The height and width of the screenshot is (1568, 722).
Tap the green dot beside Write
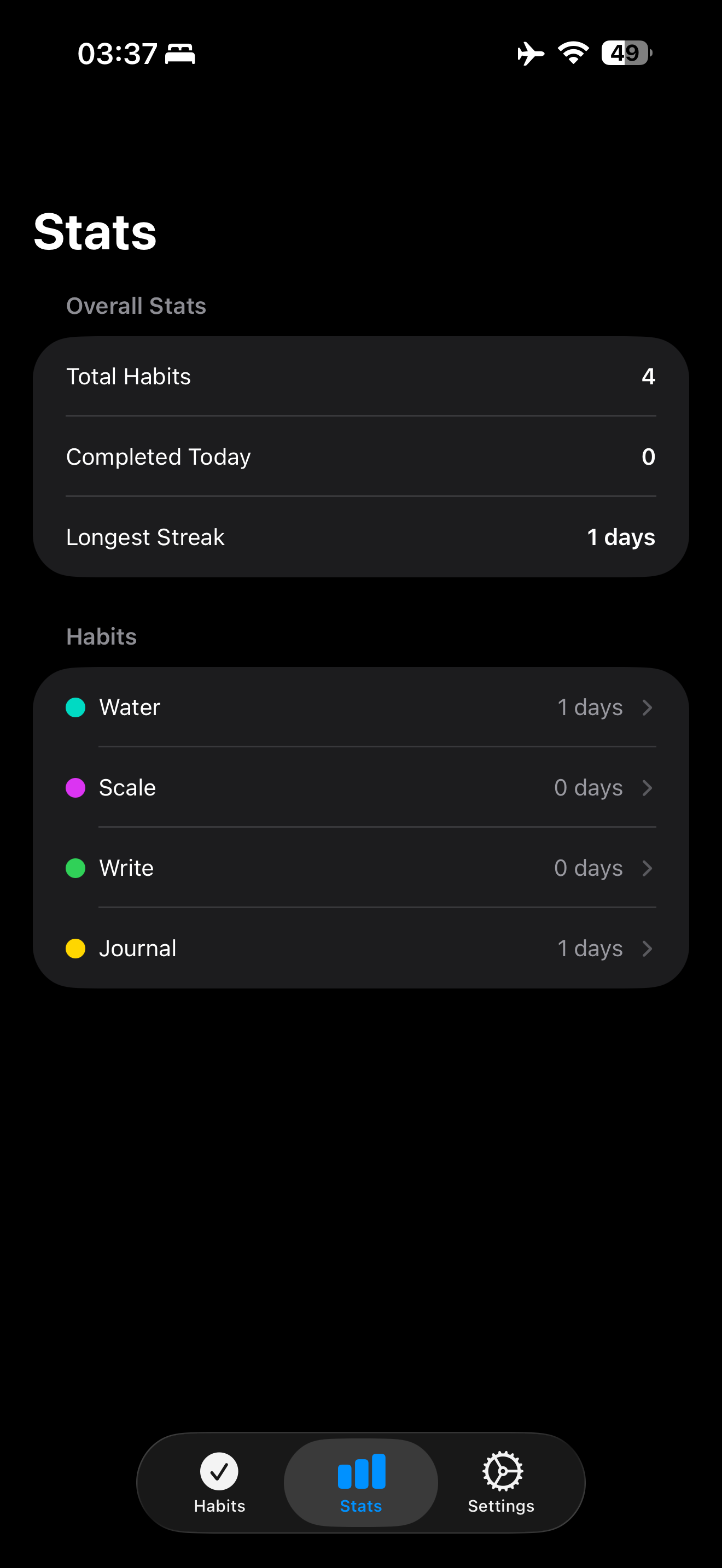click(x=75, y=868)
